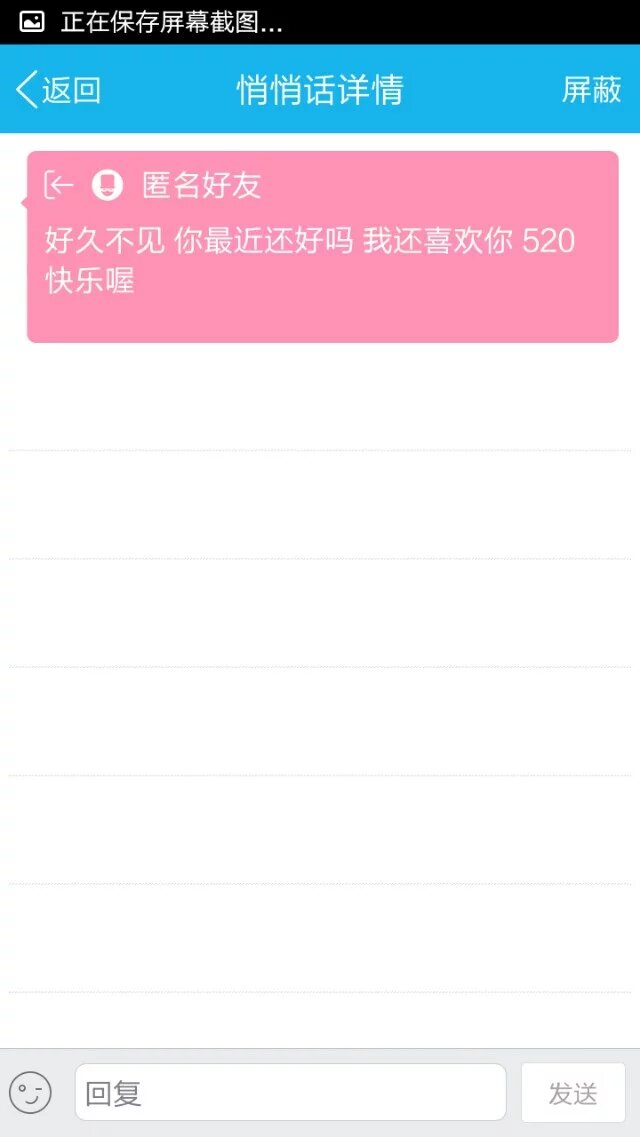Screen dimensions: 640x1137
Task: Send the reply with 发送 button
Action: [573, 1092]
